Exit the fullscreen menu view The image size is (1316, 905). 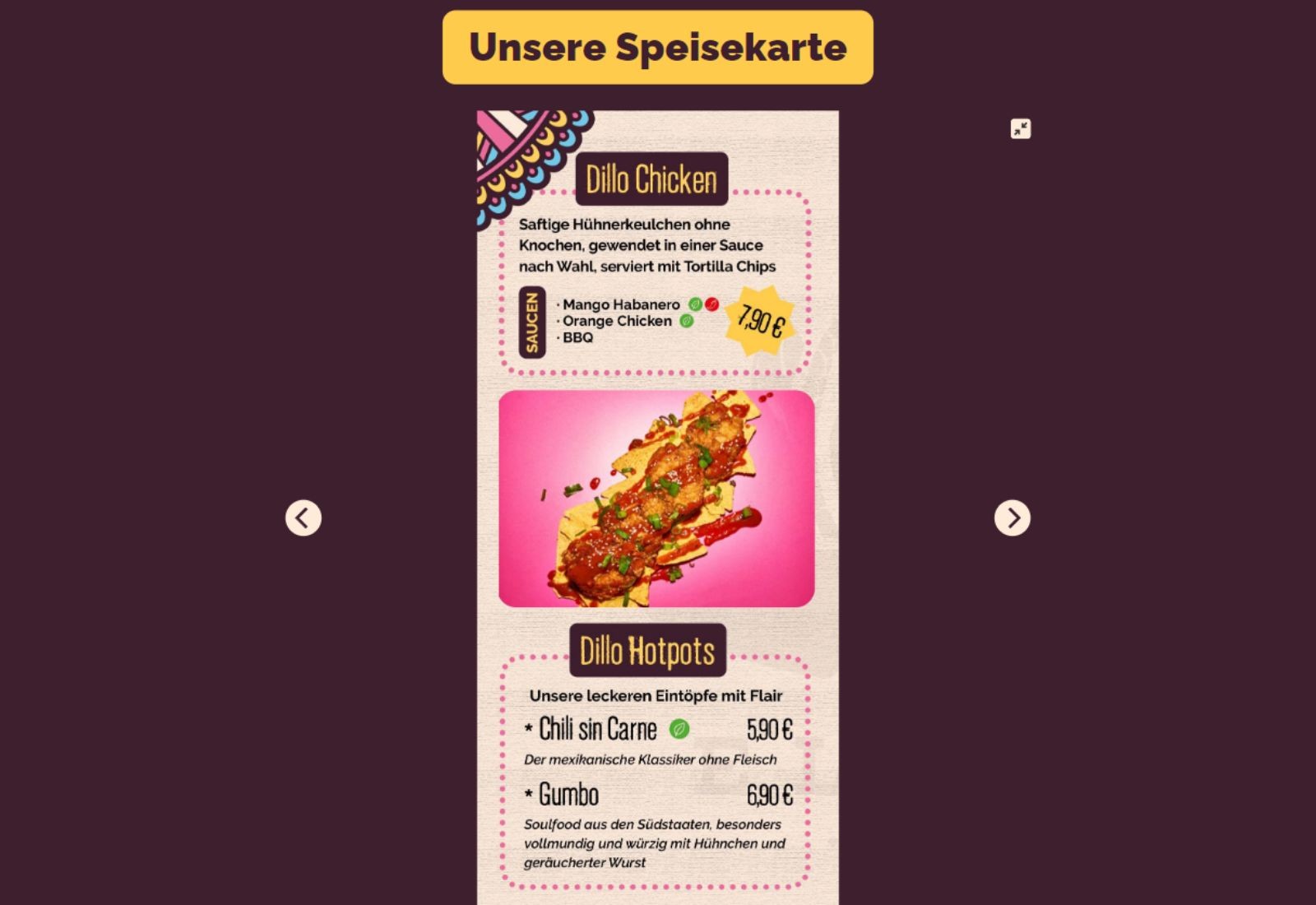(x=1021, y=129)
